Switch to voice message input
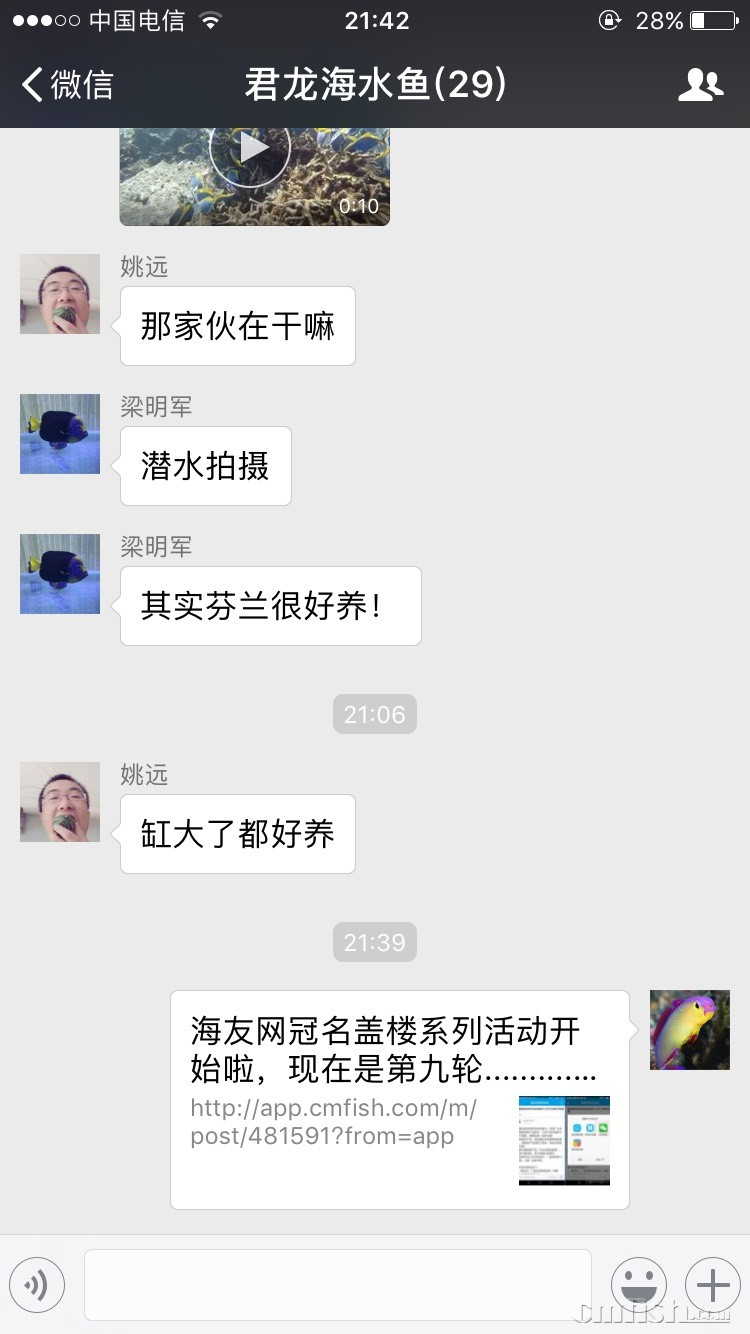This screenshot has width=750, height=1334. pyautogui.click(x=37, y=1285)
